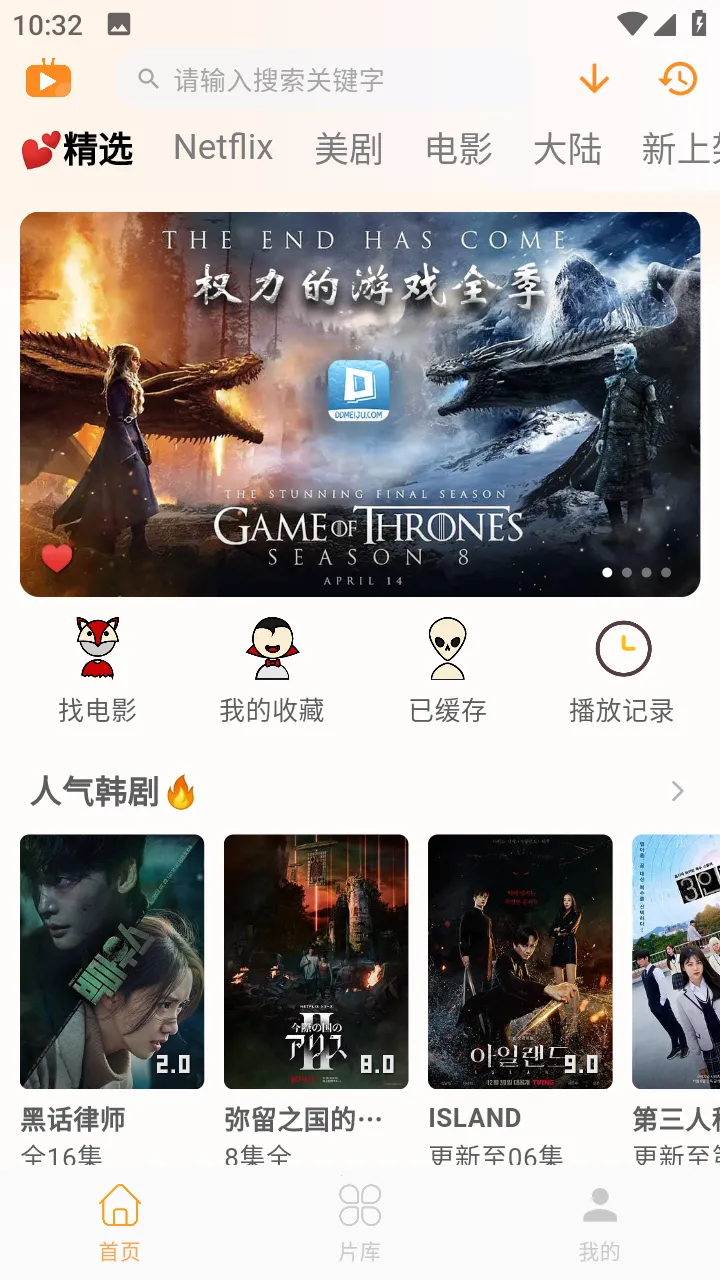Viewport: 720px width, 1280px height.
Task: Open the app's TV logo icon
Action: [x=49, y=78]
